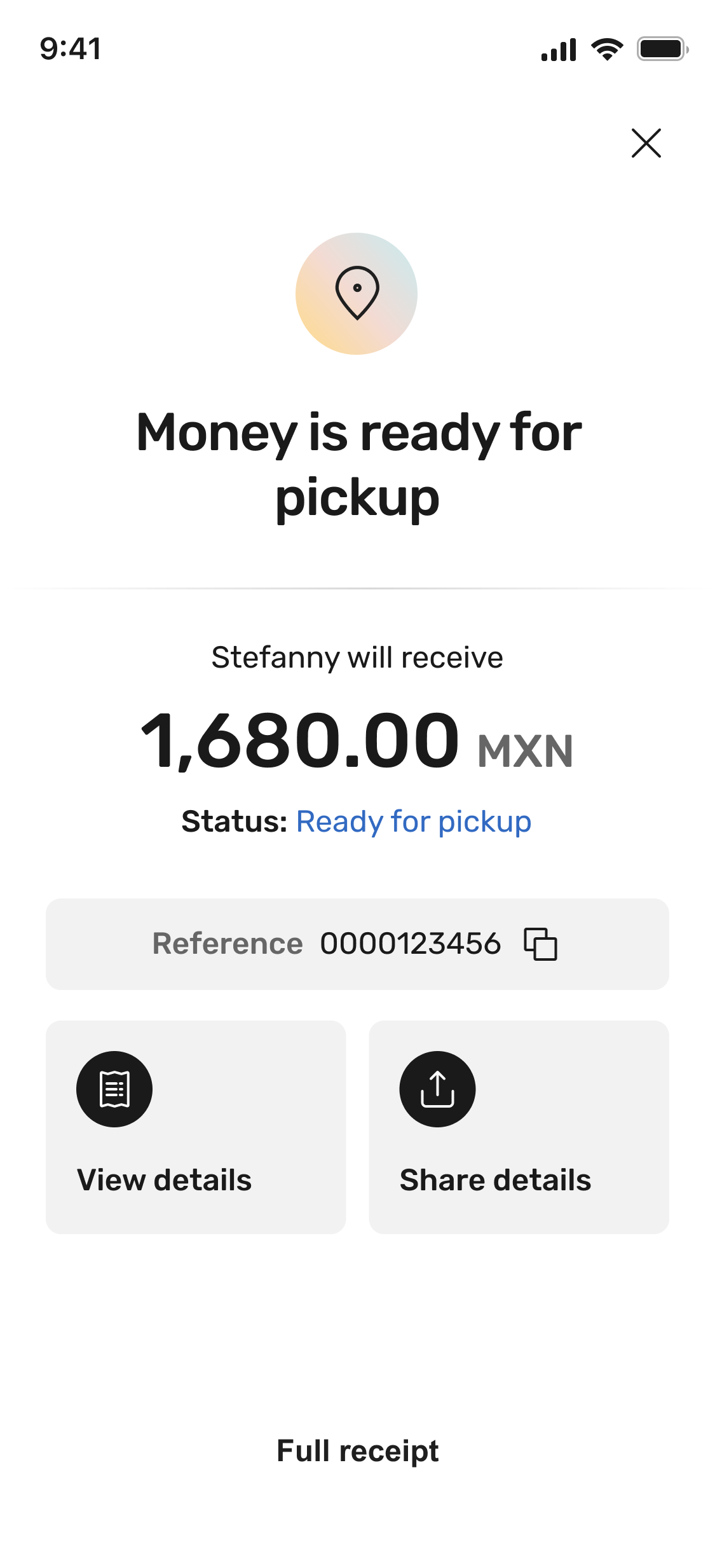Open the Full receipt

coord(357,1450)
